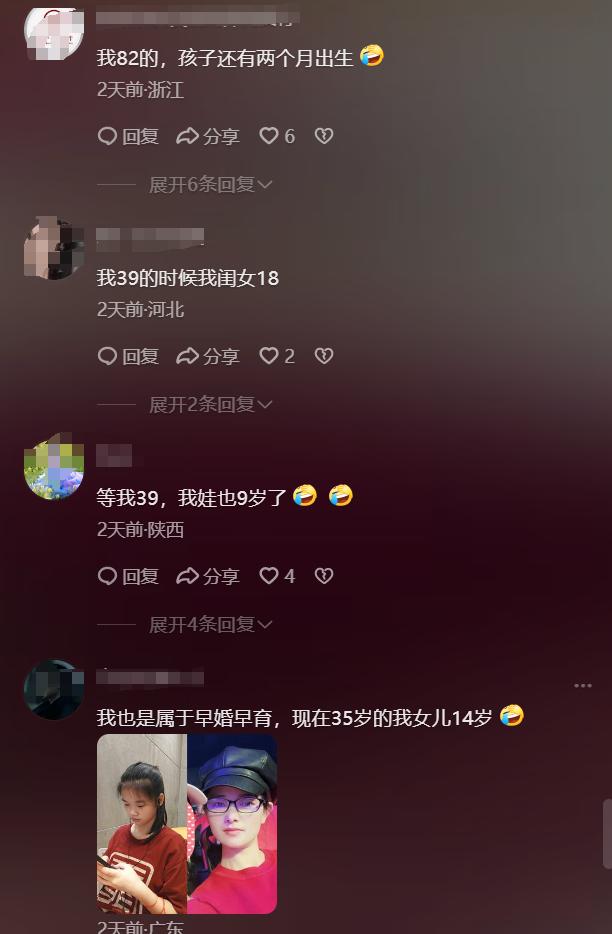The height and width of the screenshot is (934, 612).
Task: Share the 我娃也9岁了 comment
Action: point(208,576)
